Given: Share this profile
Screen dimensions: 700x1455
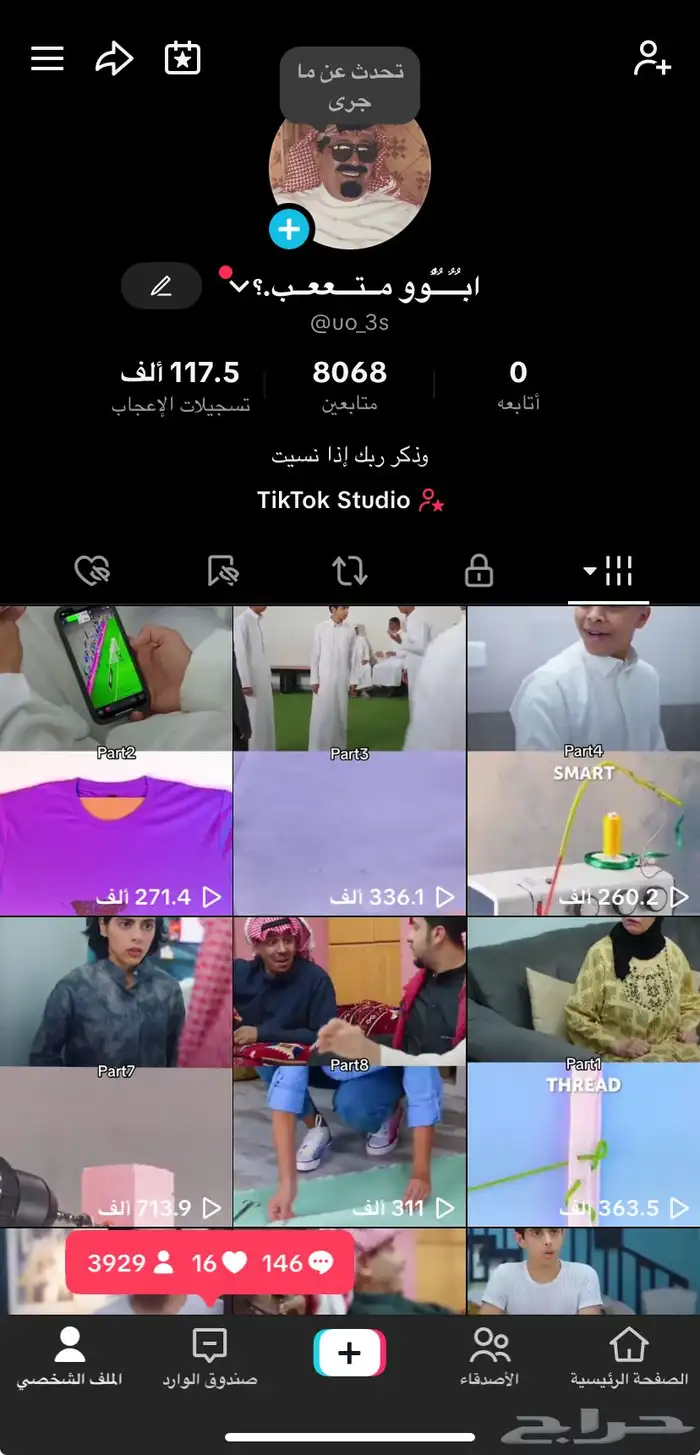Looking at the screenshot, I should [114, 58].
